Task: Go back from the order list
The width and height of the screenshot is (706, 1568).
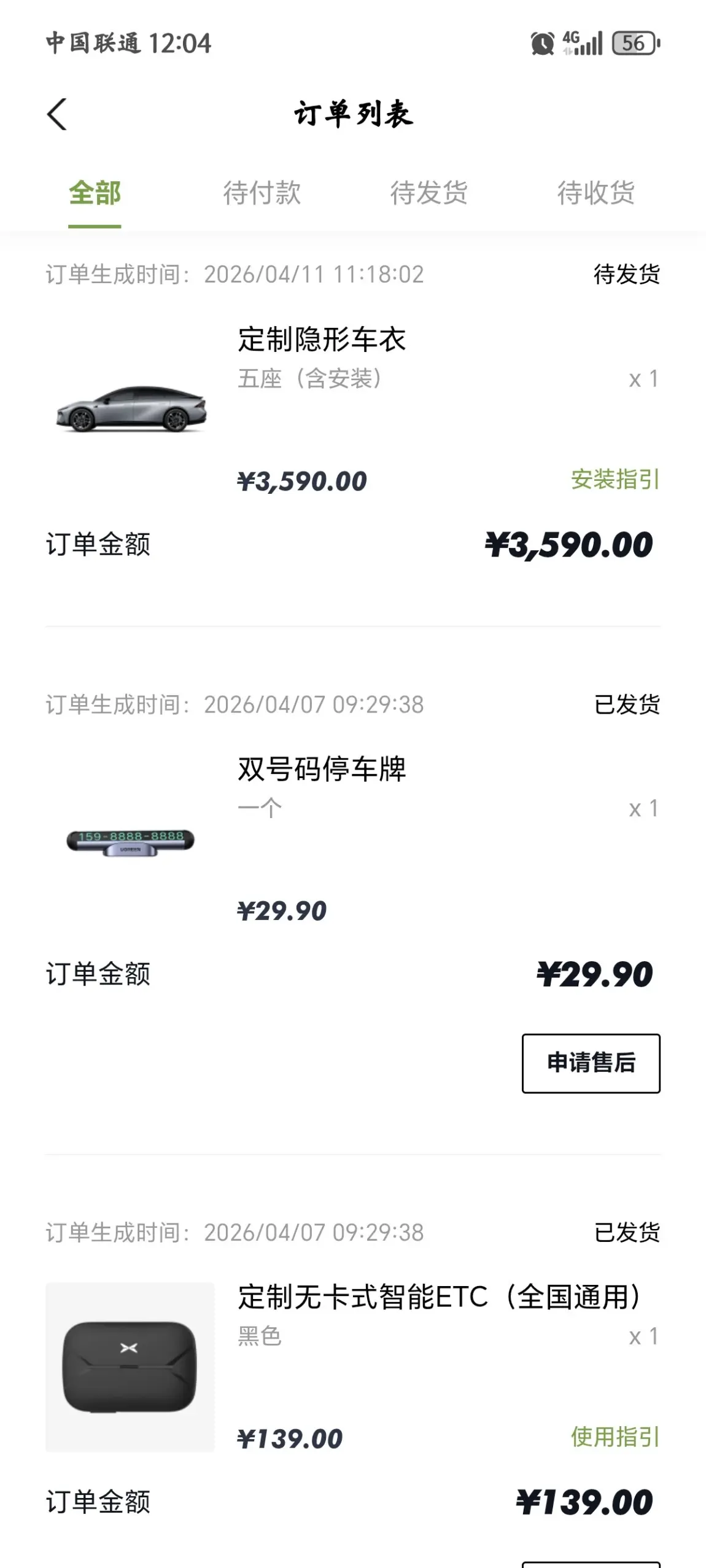Action: 57,114
